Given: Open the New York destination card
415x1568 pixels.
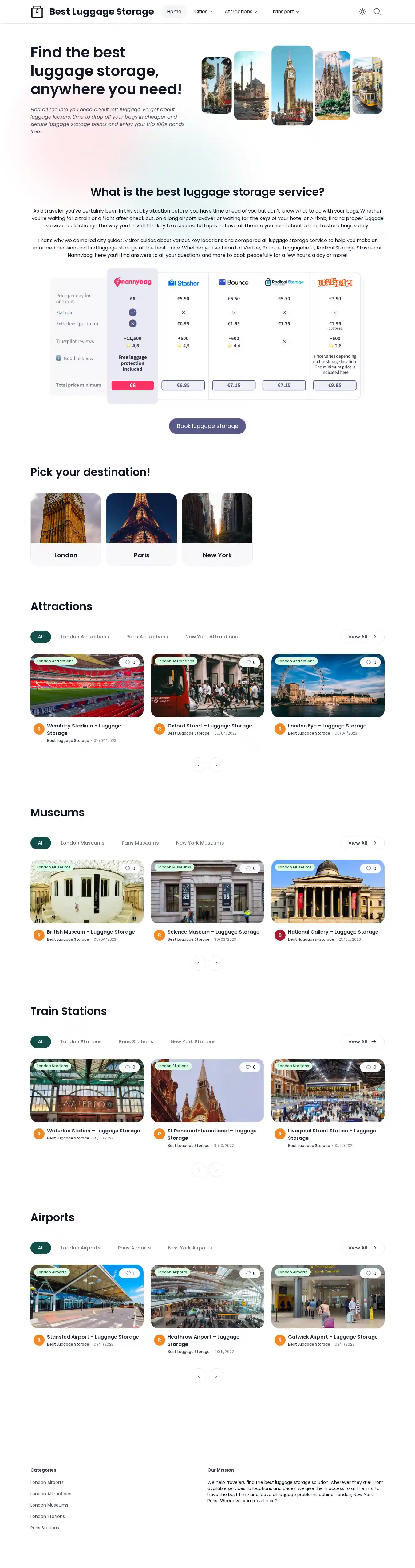Looking at the screenshot, I should 217,529.
